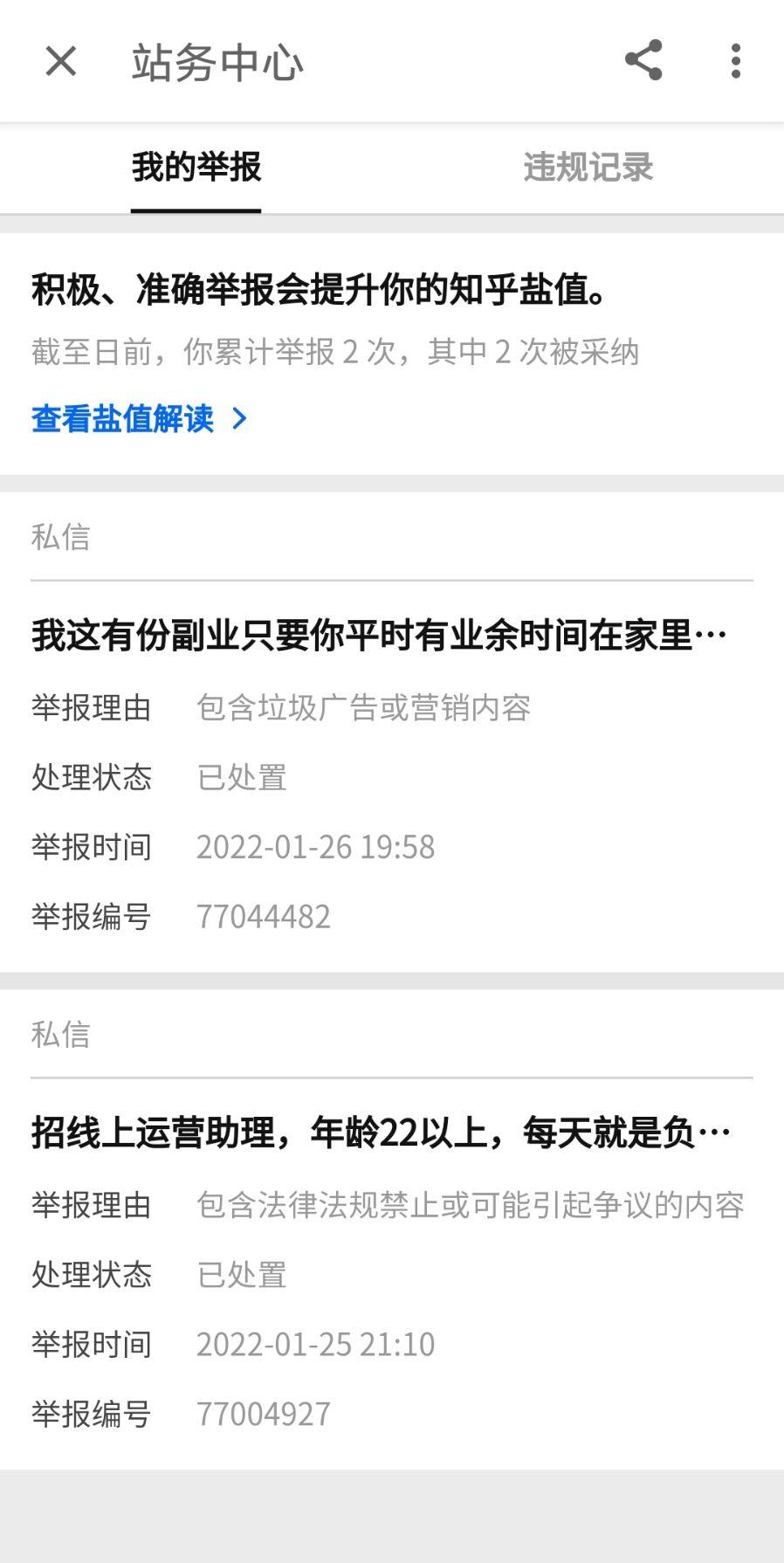
Task: Tap the 举报理由 containing 垃圾广告
Action: [x=366, y=708]
